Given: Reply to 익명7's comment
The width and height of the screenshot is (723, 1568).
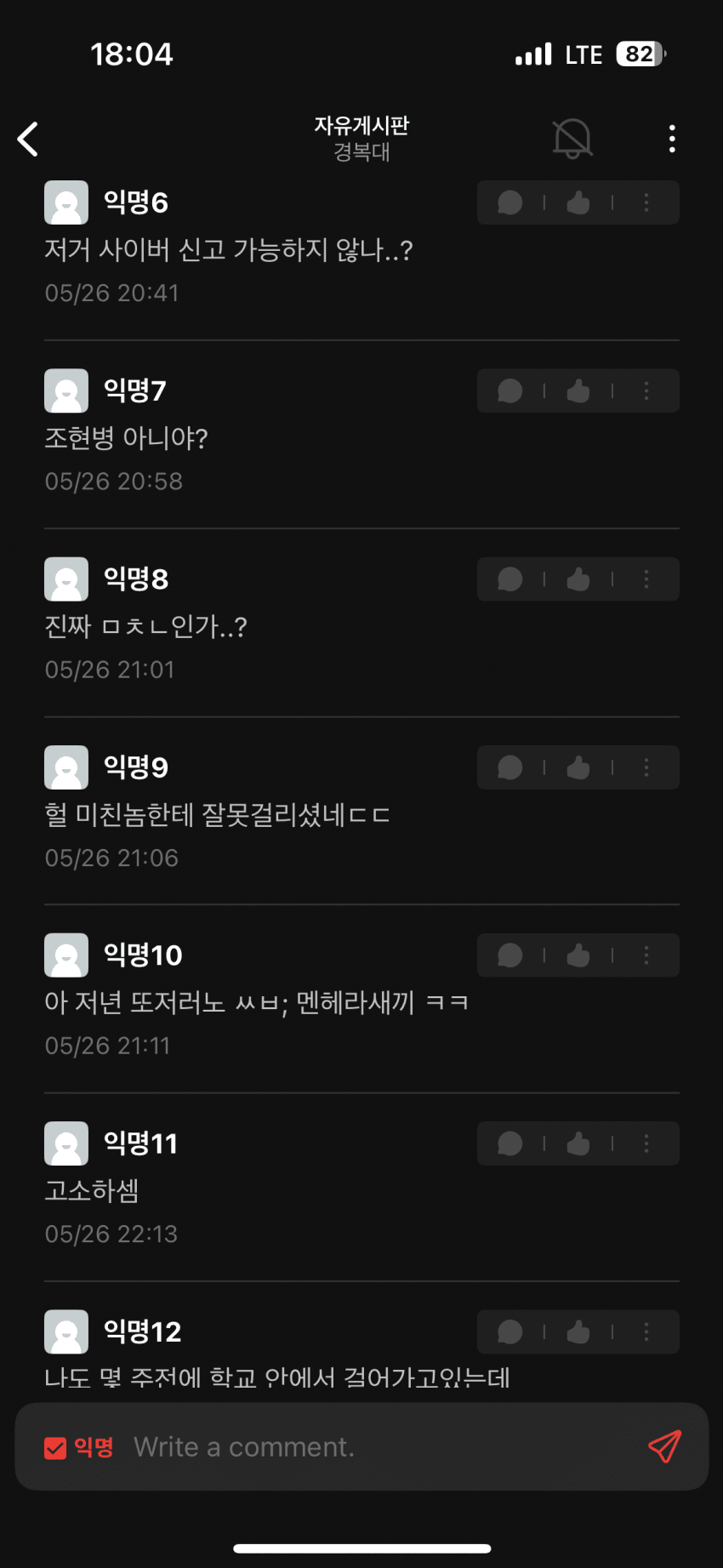Looking at the screenshot, I should (x=510, y=391).
